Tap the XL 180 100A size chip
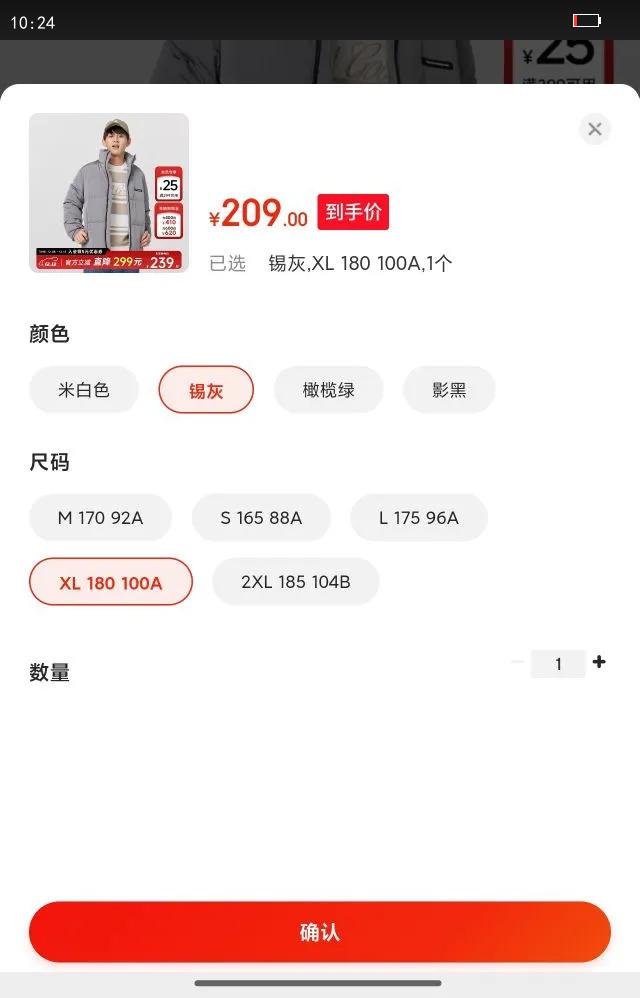Image resolution: width=640 pixels, height=998 pixels. point(111,582)
